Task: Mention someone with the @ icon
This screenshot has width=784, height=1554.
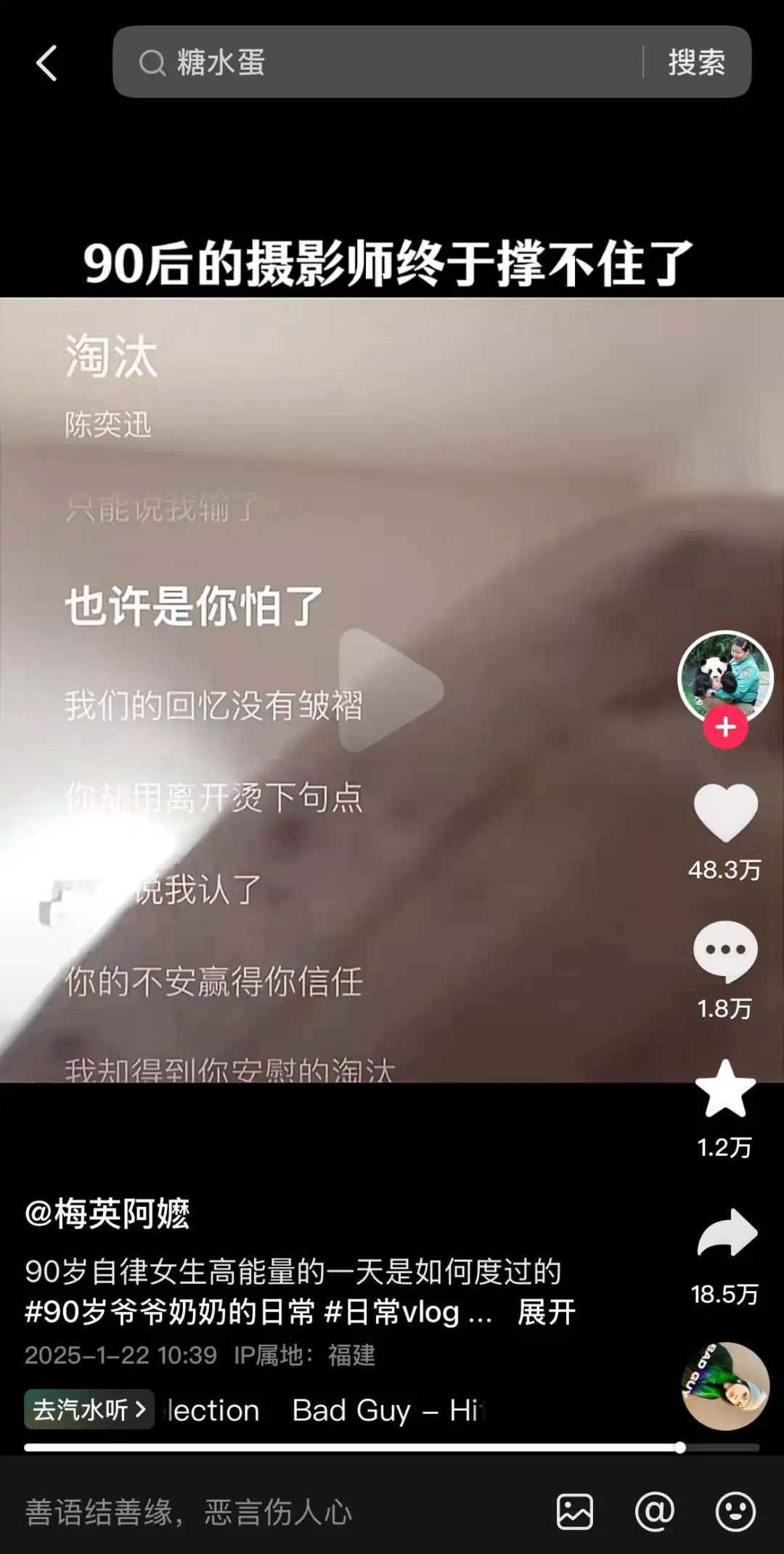Action: click(x=654, y=1512)
